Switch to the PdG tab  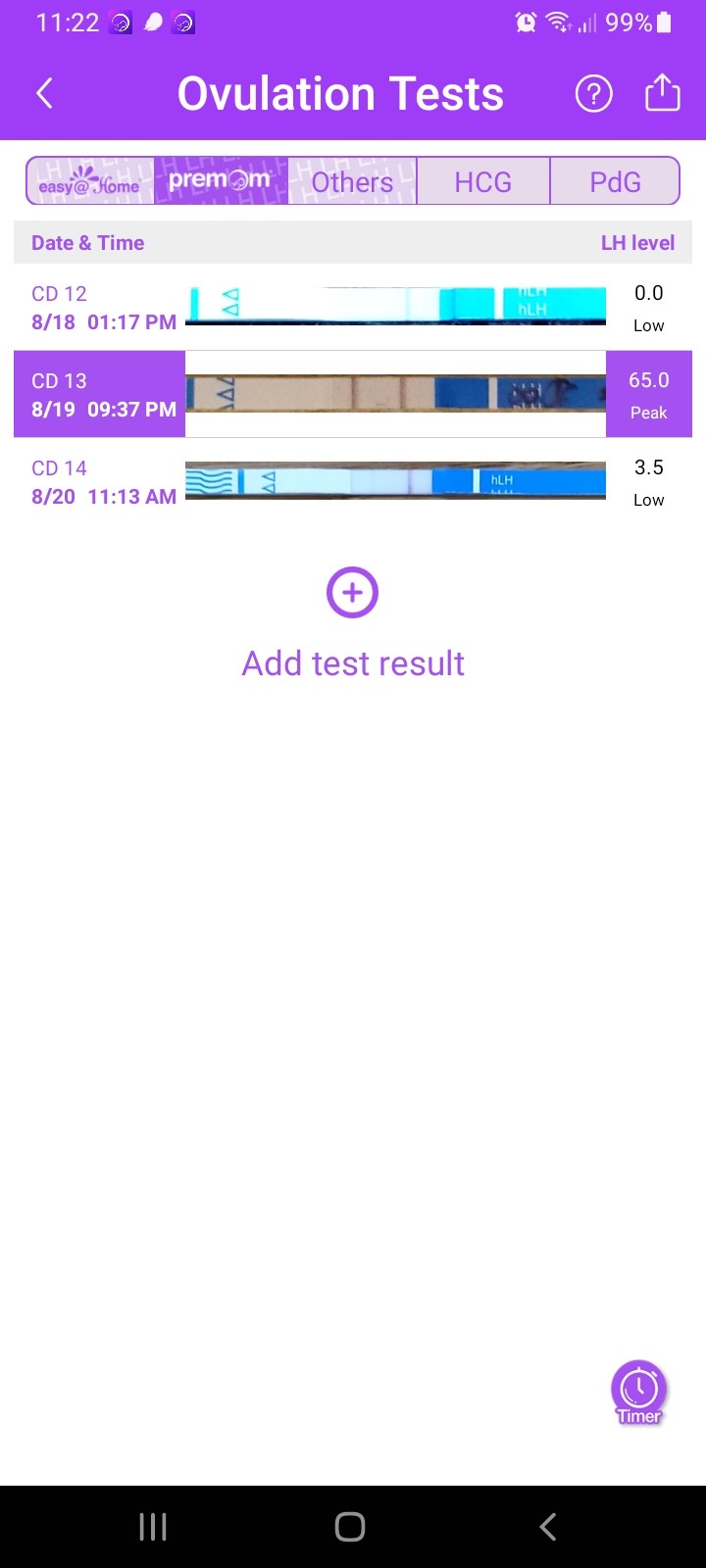click(x=615, y=182)
